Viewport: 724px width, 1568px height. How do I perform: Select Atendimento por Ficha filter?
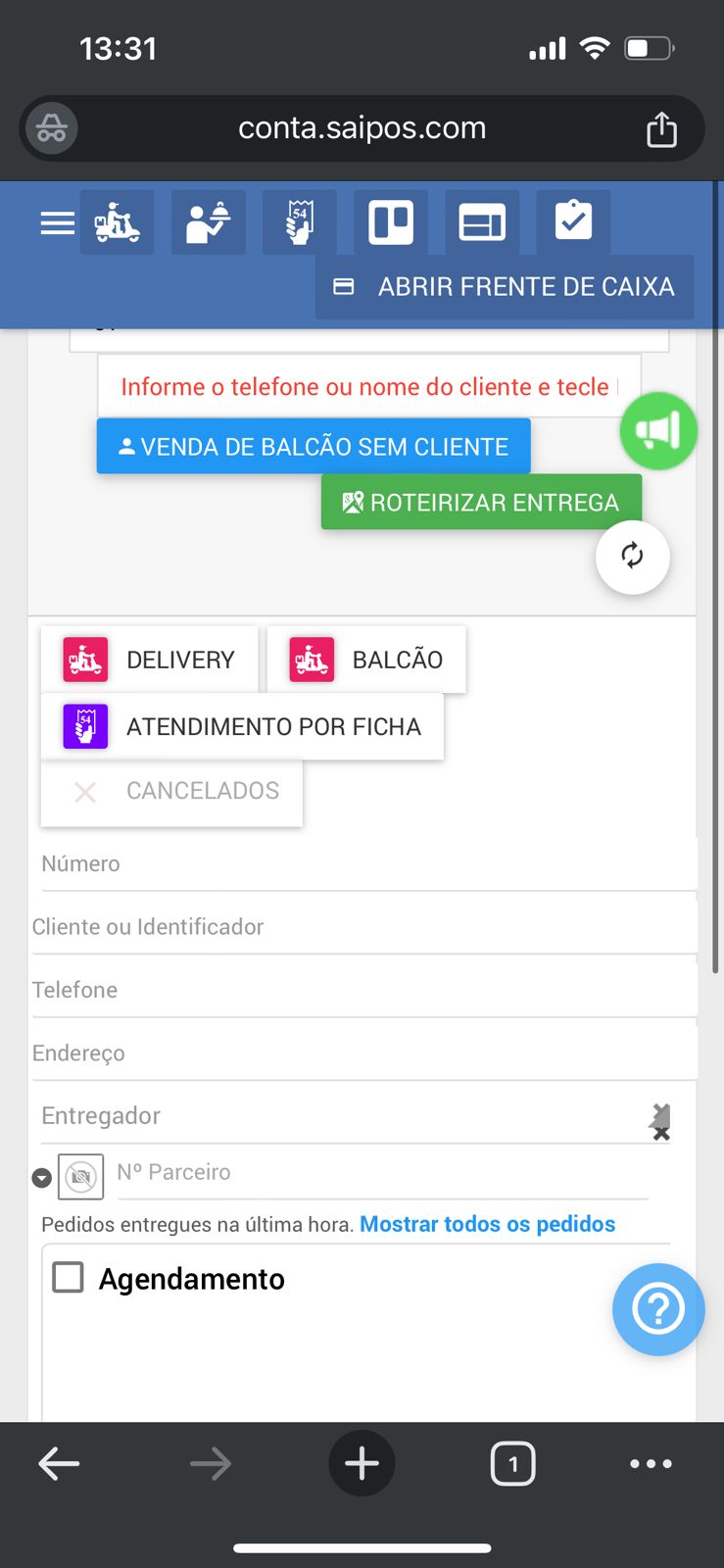point(242,726)
